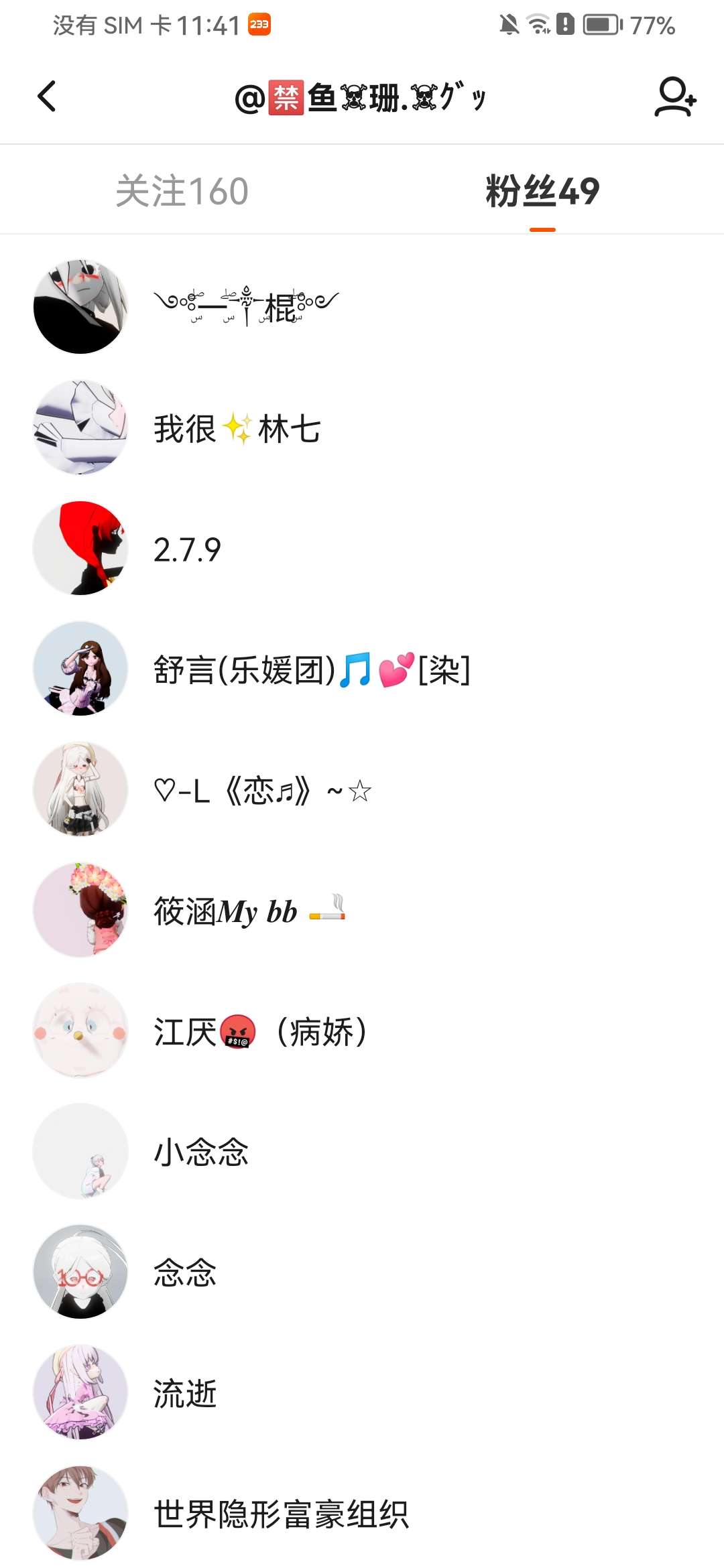Screen dimensions: 724x1568
Task: Select the 流逝 follower row
Action: pos(185,1394)
